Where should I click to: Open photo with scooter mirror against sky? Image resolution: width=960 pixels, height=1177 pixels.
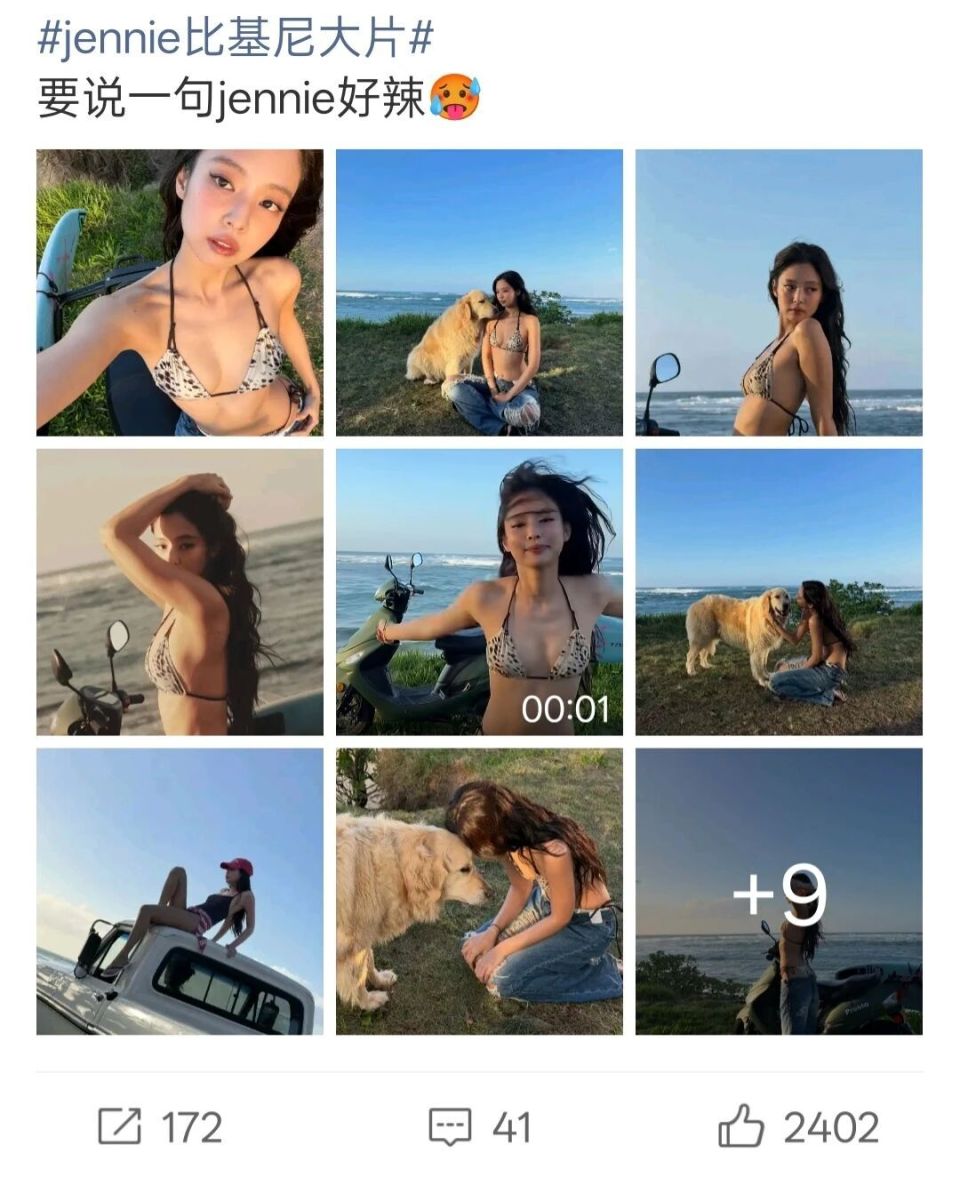778,292
